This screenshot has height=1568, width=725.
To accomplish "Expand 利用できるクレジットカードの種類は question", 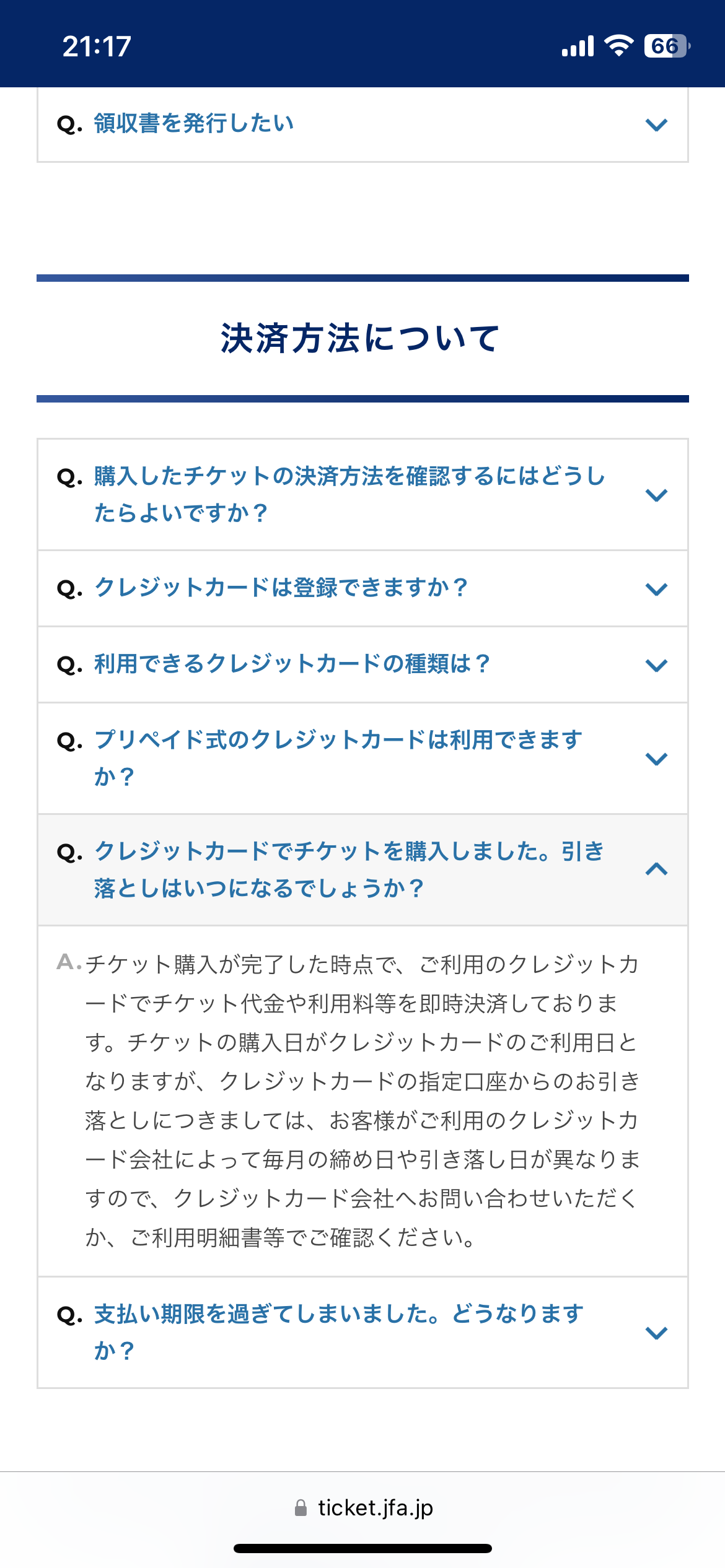I will (x=362, y=664).
